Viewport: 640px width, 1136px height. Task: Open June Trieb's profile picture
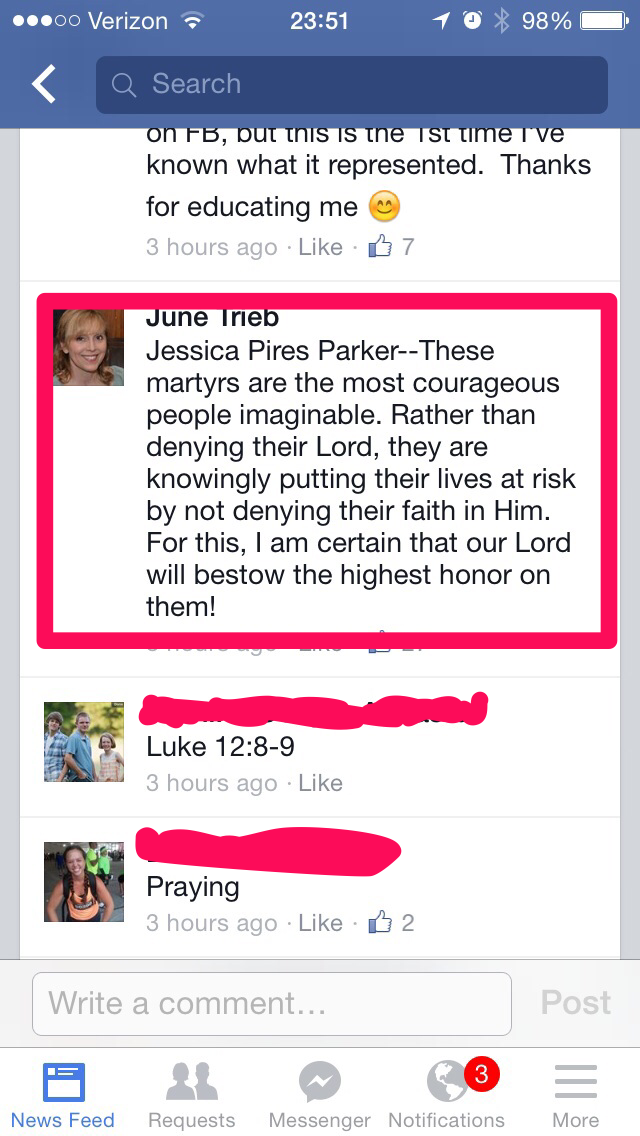click(x=88, y=347)
